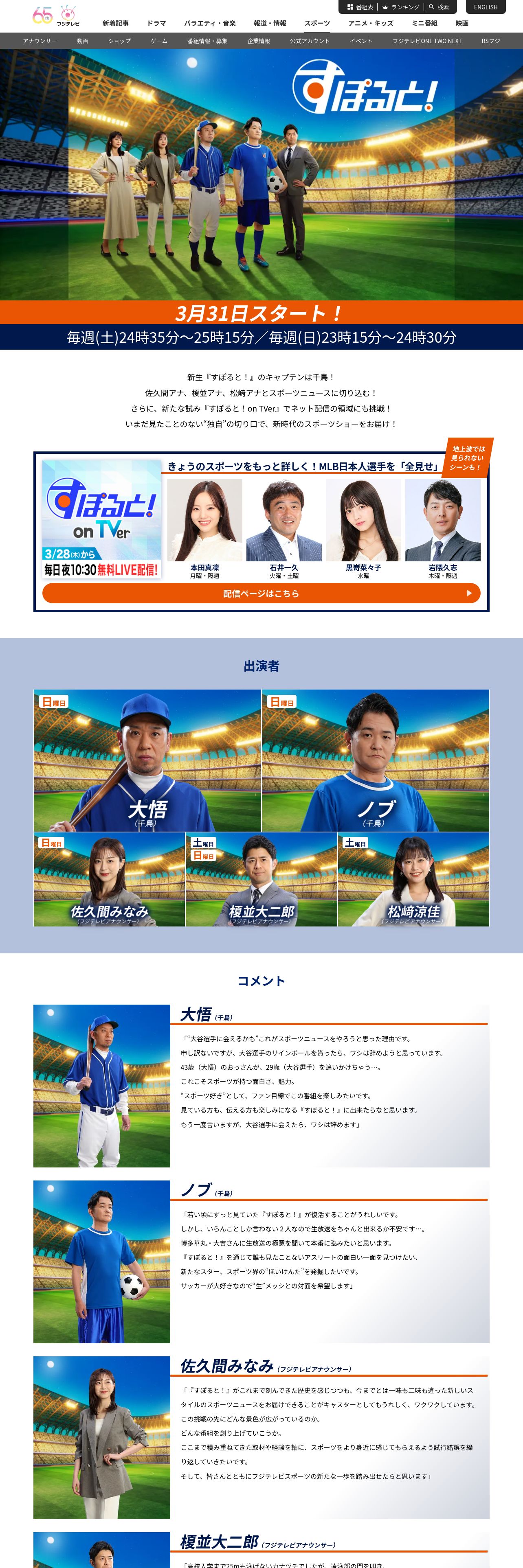Image resolution: width=523 pixels, height=1568 pixels.
Task: Open the 検索 search
Action: (439, 7)
